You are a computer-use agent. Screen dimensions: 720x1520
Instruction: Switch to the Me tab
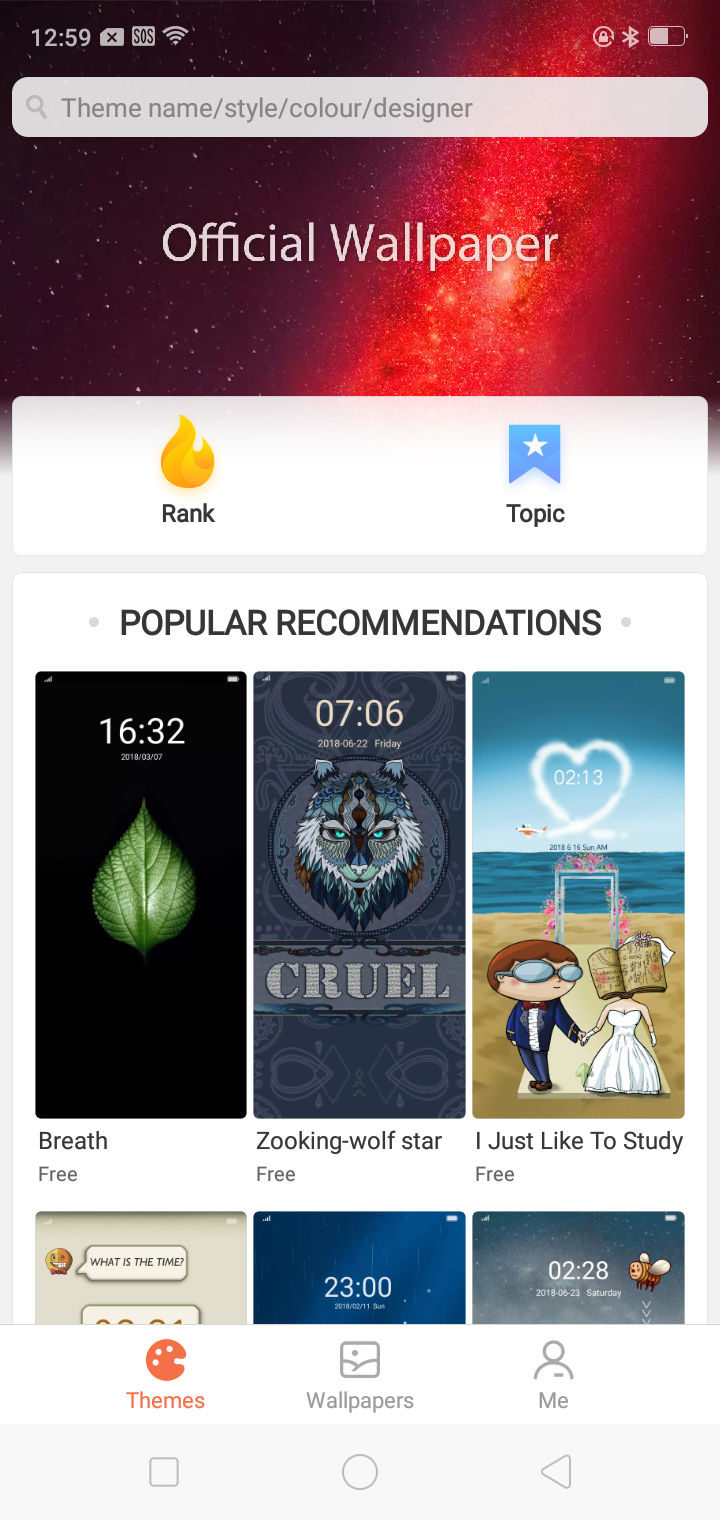coord(553,1375)
